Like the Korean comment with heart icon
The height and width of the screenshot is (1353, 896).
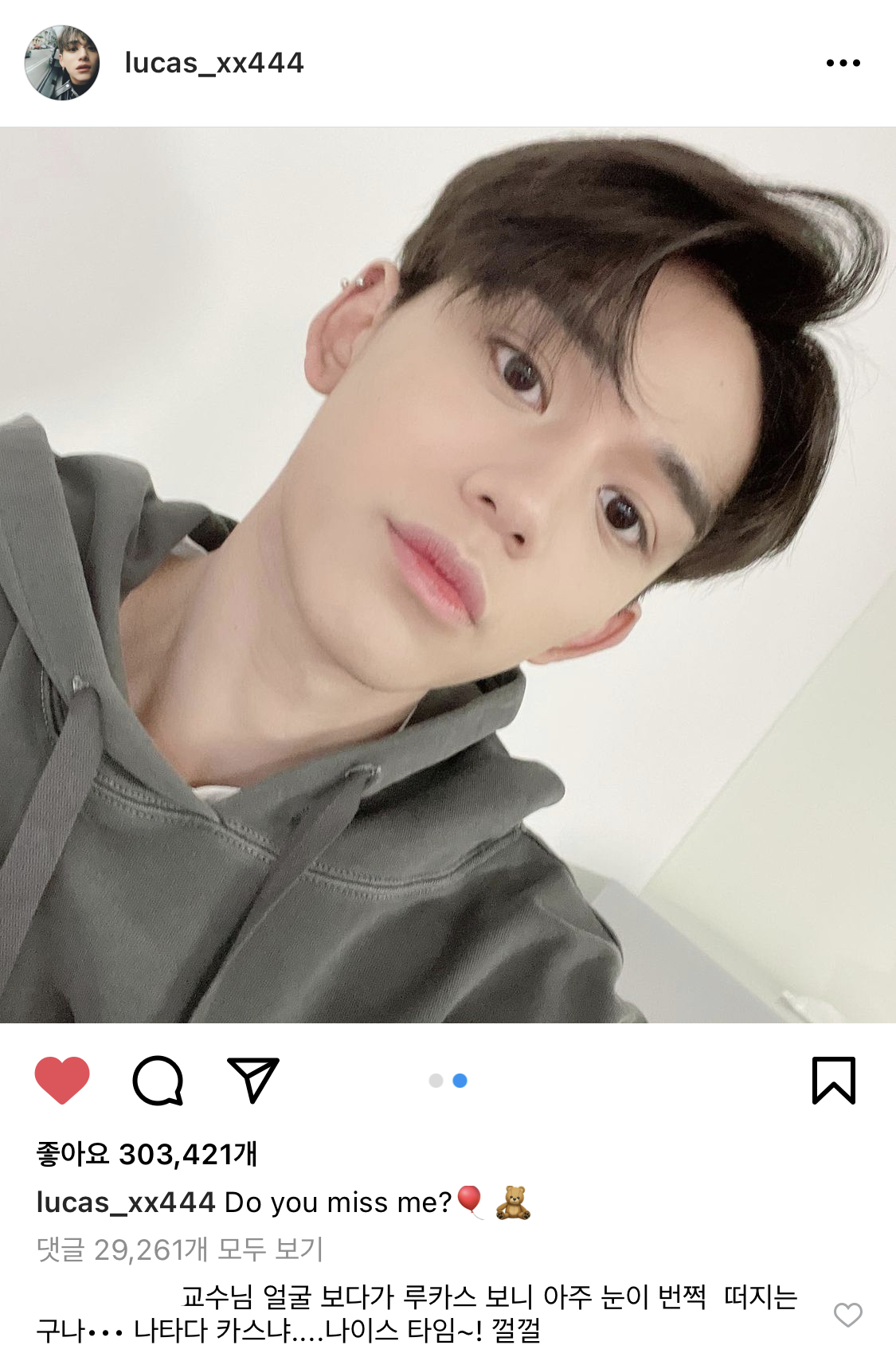tap(847, 1315)
